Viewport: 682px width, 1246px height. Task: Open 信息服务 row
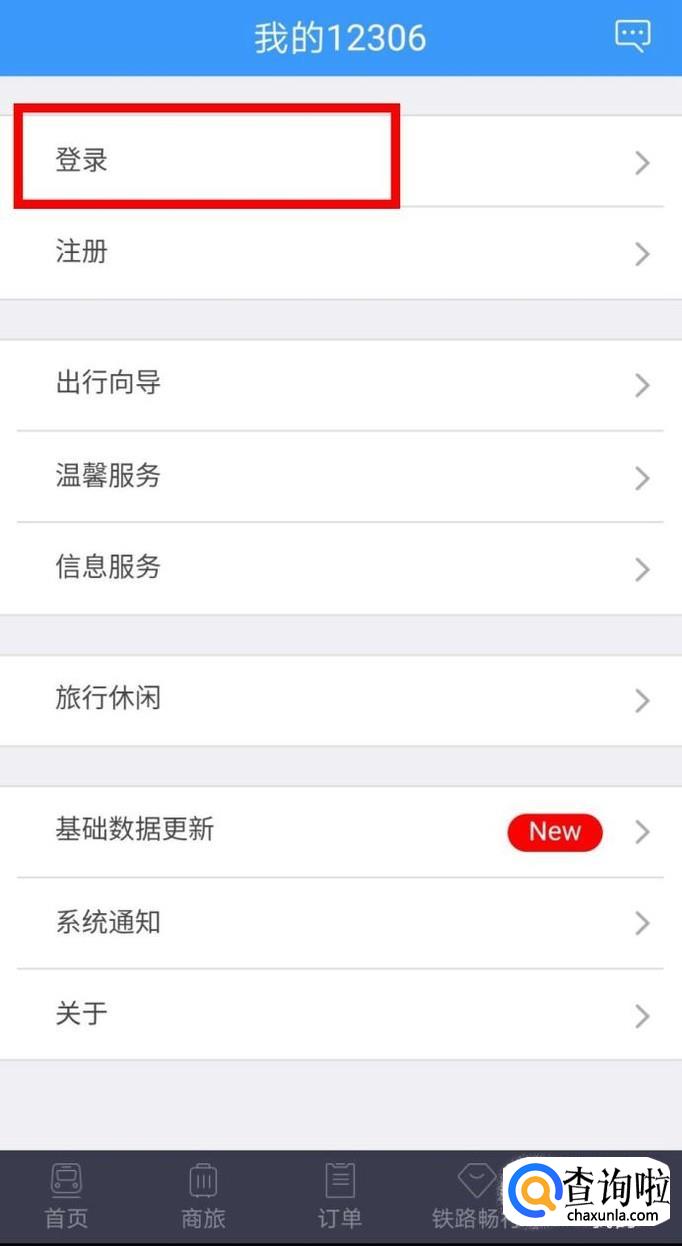tap(340, 568)
